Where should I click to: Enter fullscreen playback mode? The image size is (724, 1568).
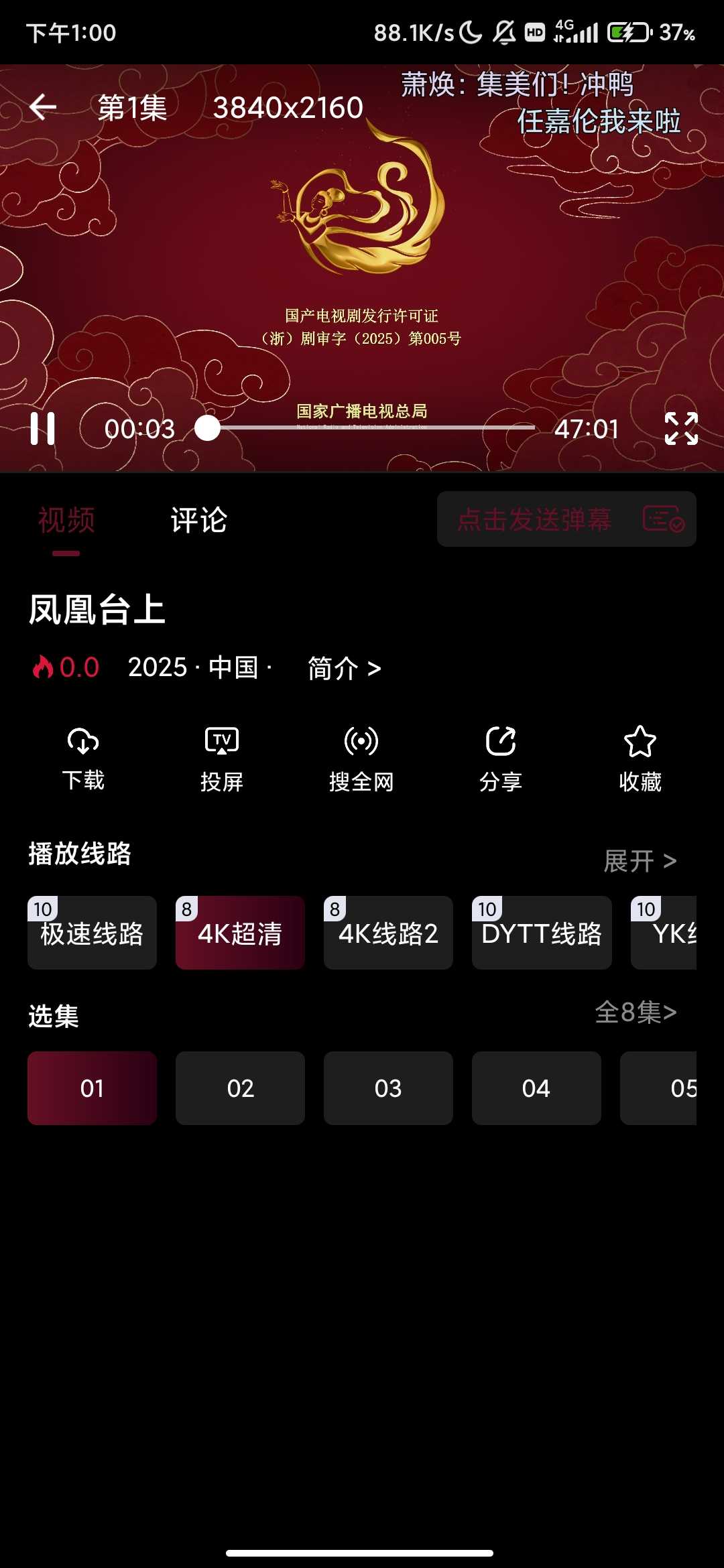coord(680,430)
